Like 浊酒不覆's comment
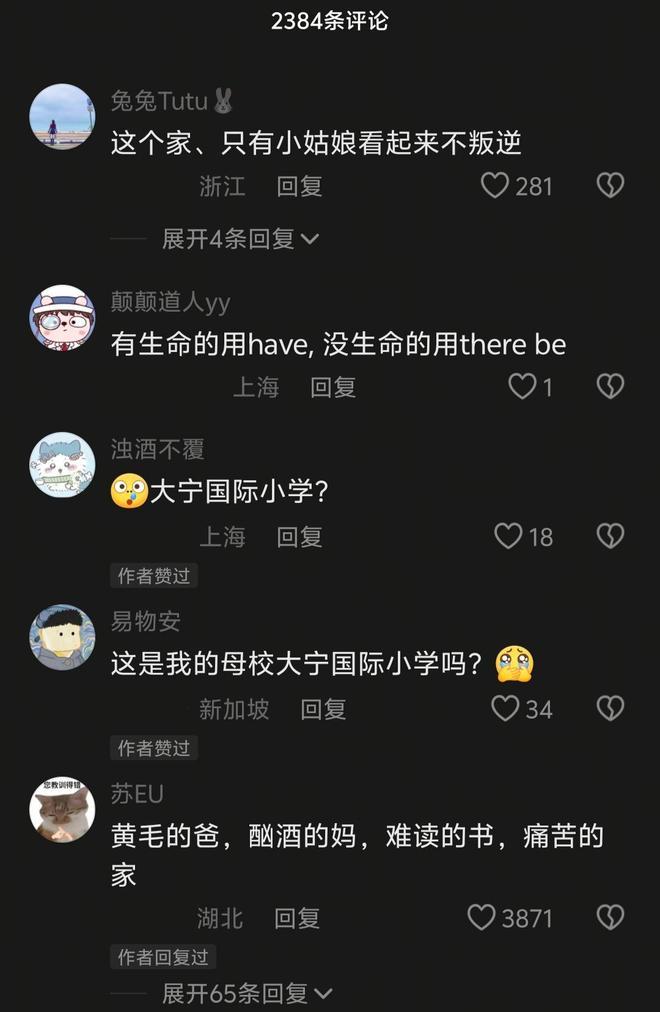This screenshot has height=1012, width=660. [509, 537]
